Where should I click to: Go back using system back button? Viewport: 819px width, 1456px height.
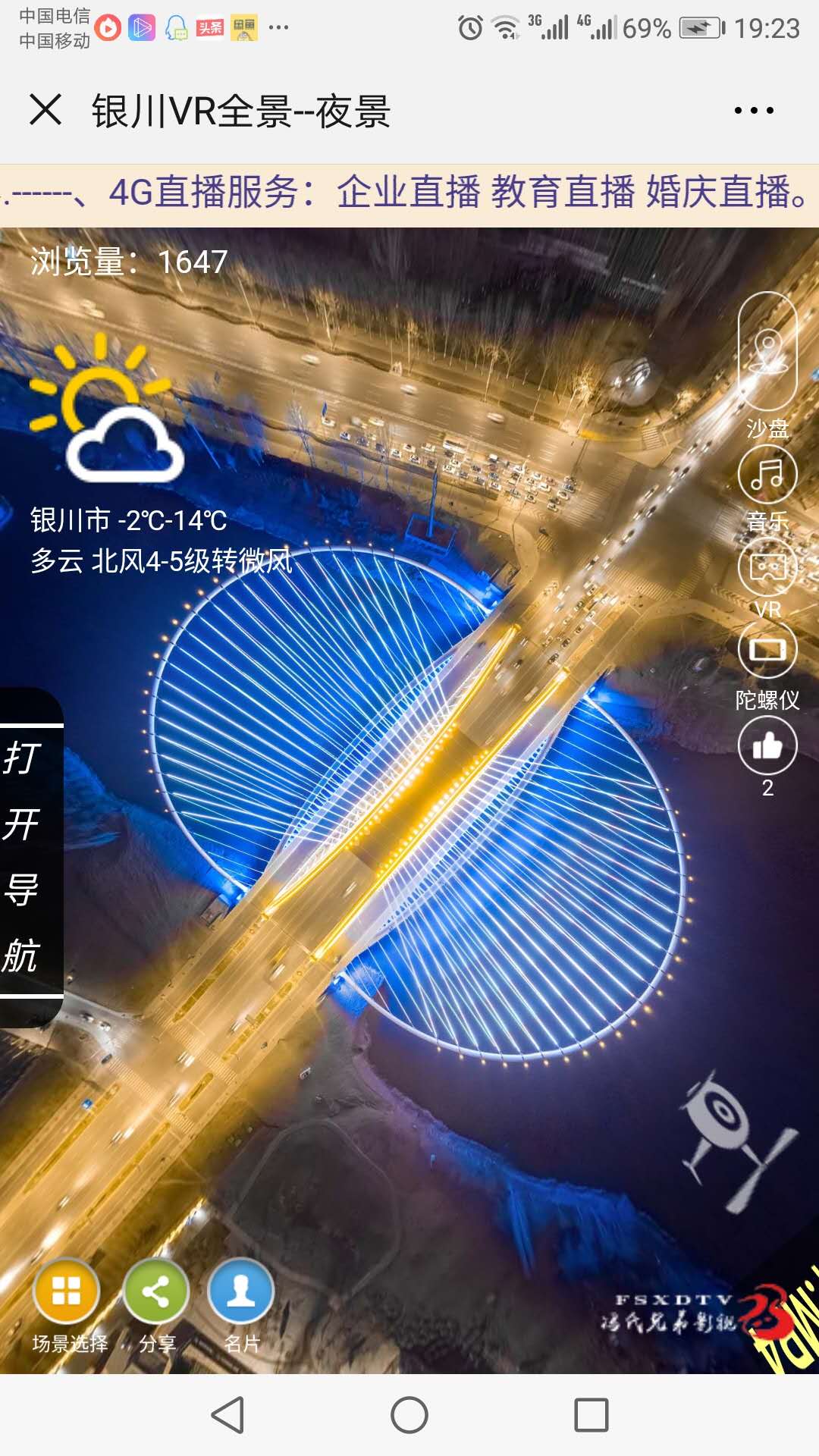(x=227, y=1415)
